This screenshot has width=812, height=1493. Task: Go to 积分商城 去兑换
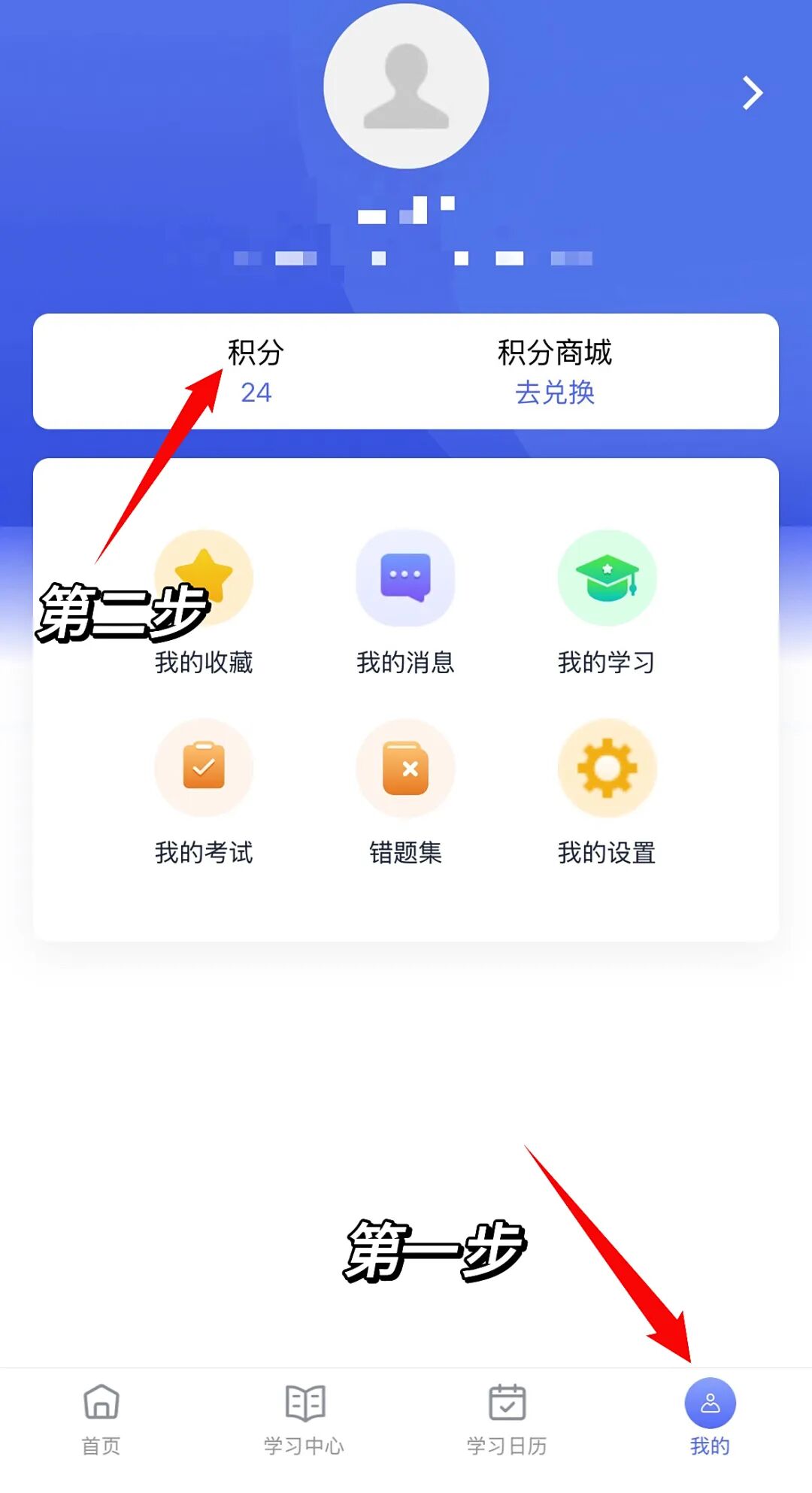coord(555,373)
